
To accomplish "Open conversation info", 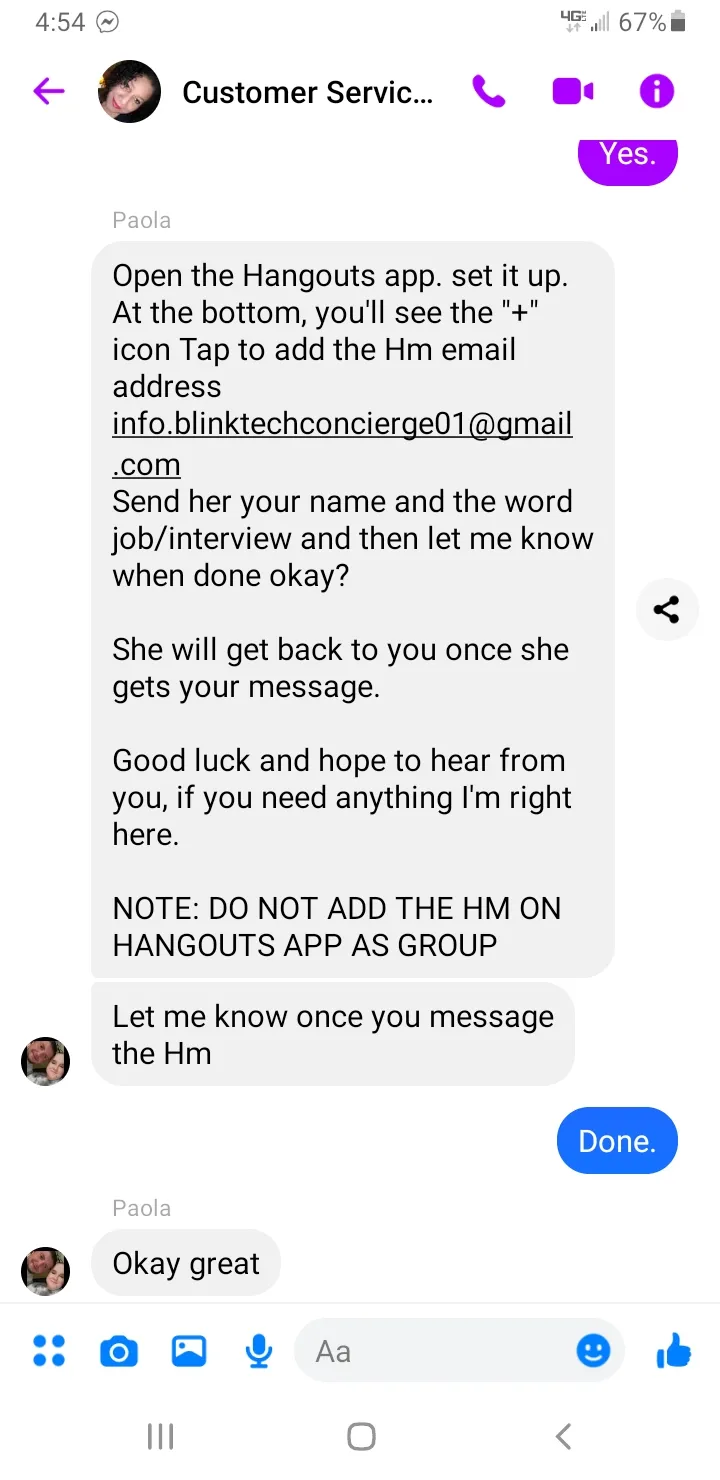I will point(657,92).
